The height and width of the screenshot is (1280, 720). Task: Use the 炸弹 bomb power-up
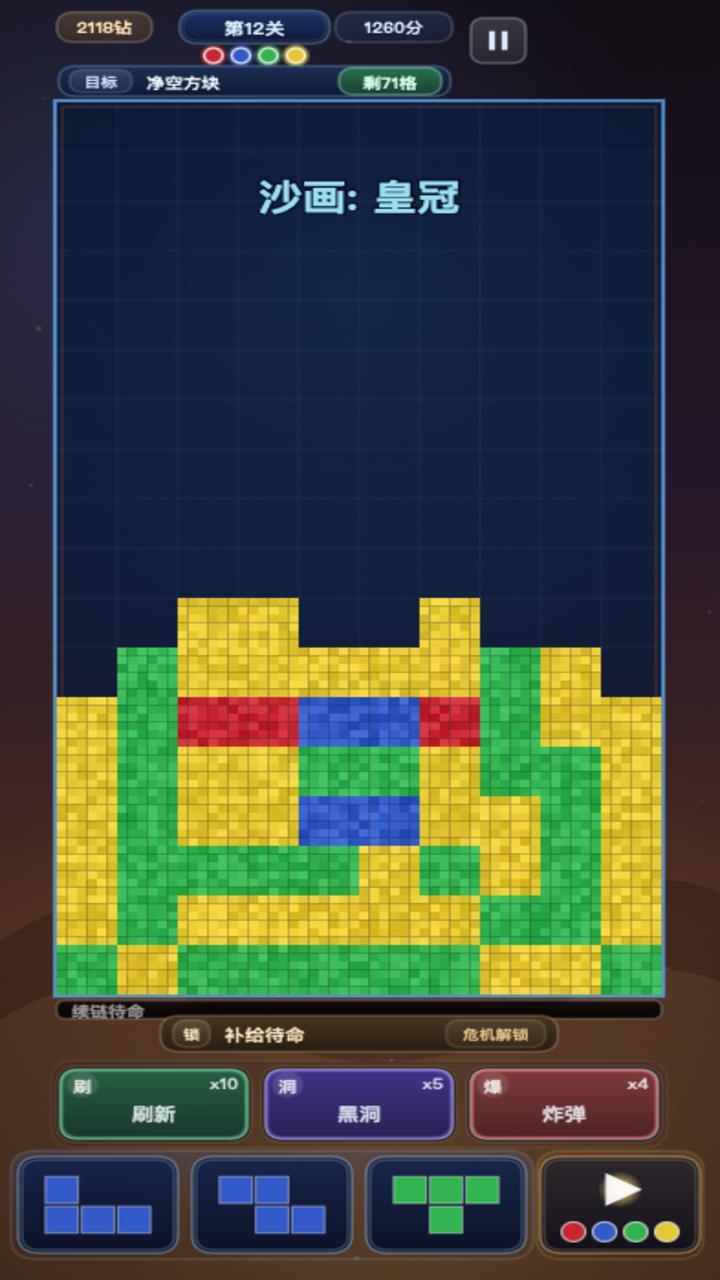click(x=564, y=1103)
